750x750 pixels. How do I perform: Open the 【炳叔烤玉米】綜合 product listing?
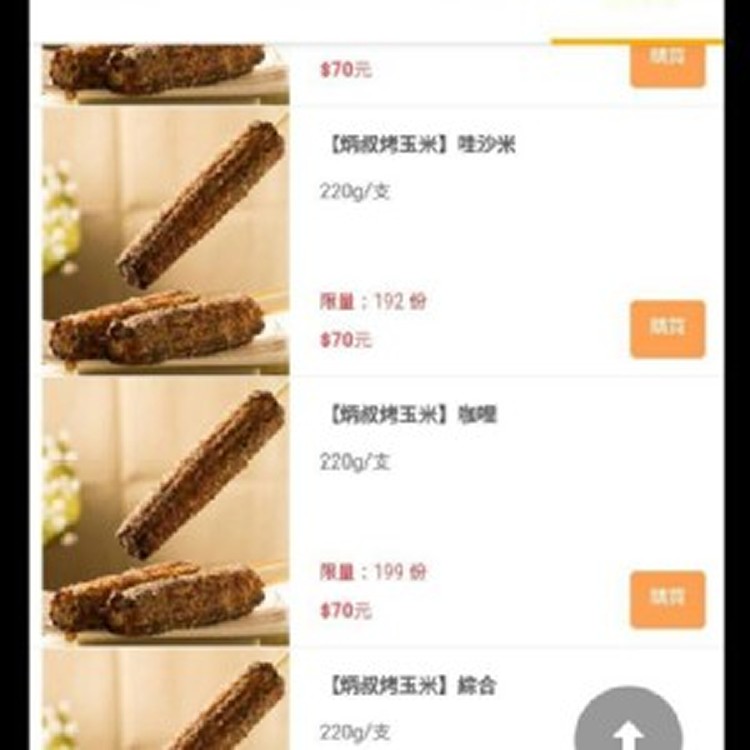[411, 687]
